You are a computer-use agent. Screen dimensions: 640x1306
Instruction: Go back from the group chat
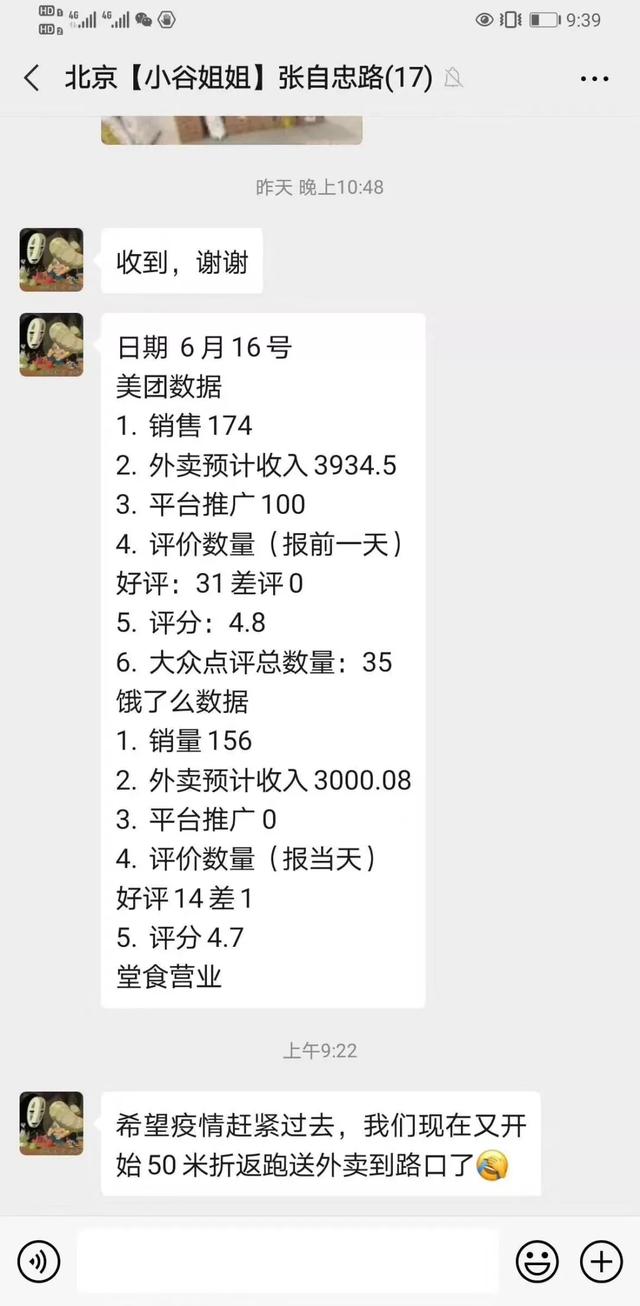click(x=32, y=78)
